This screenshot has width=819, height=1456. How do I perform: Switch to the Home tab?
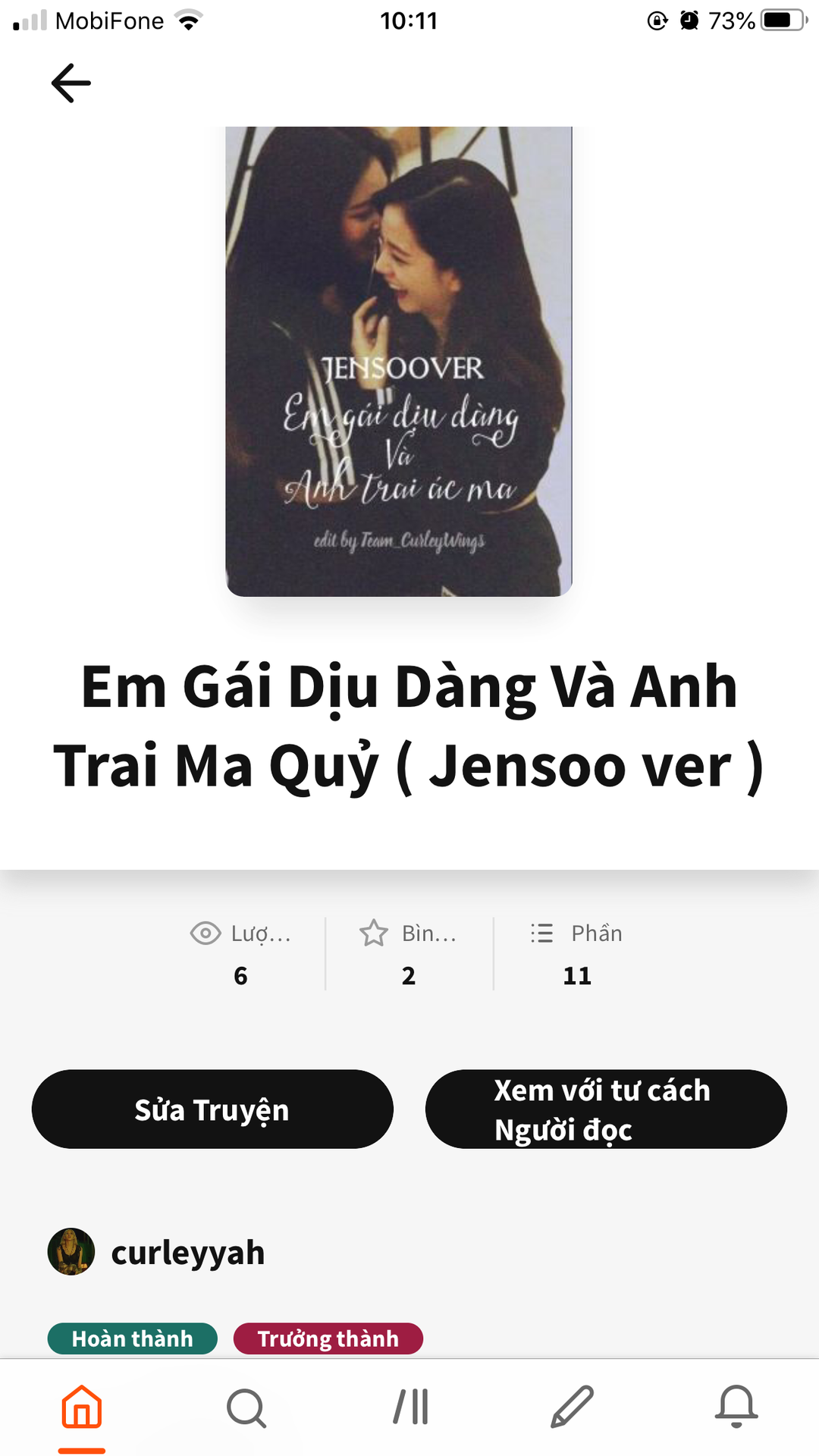click(82, 1407)
